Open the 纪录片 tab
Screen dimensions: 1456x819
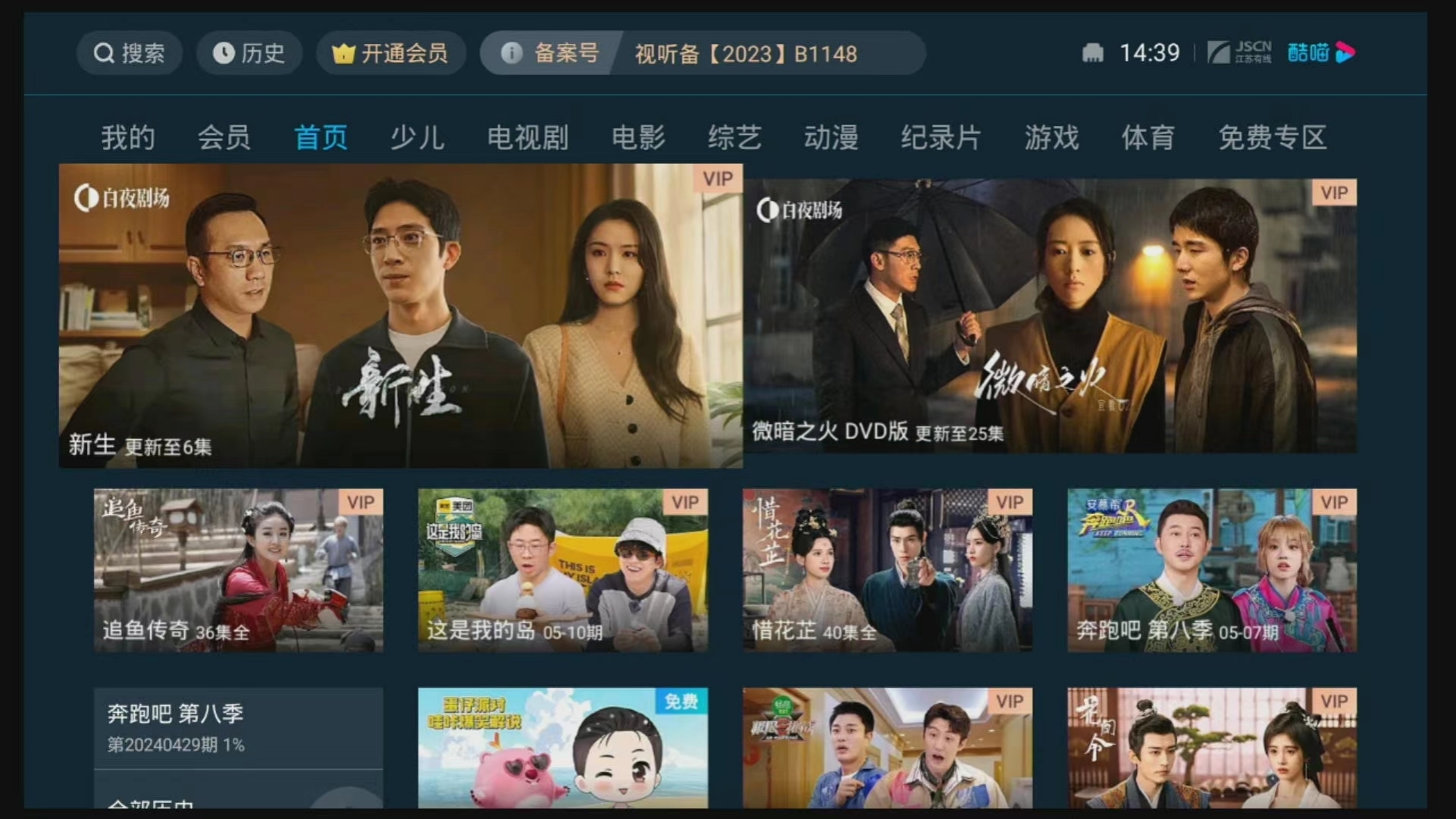point(941,137)
